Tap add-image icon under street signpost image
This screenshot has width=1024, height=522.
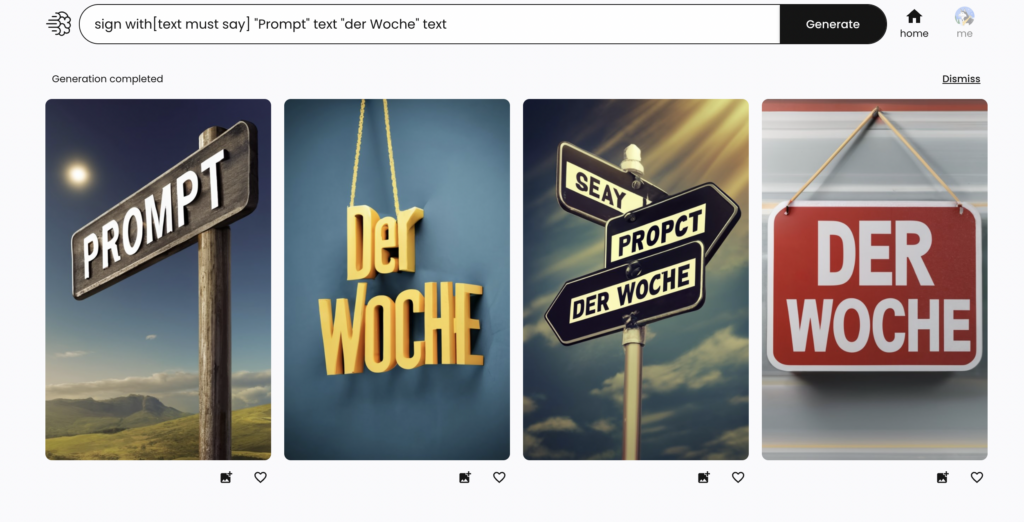[x=704, y=478]
